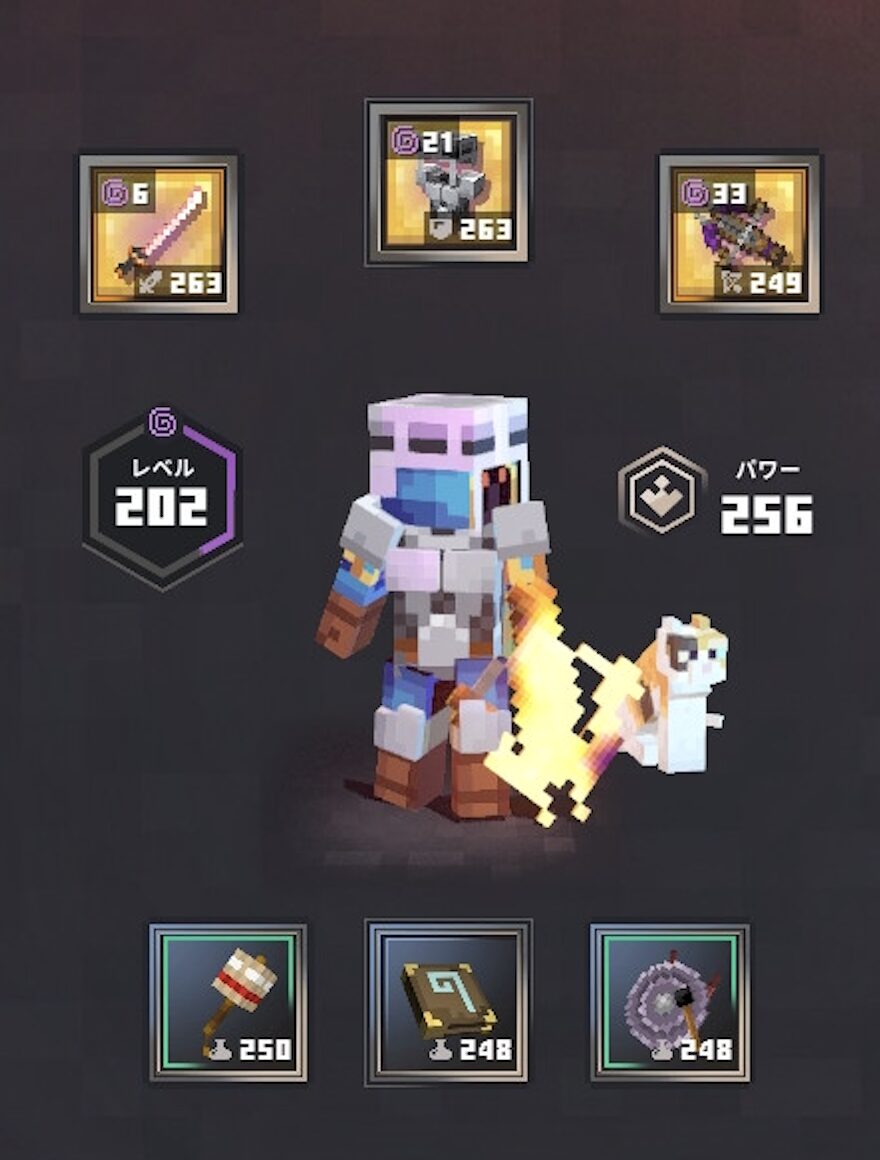Open the tome artifact with power 248
Viewport: 880px width, 1160px height.
click(448, 1002)
